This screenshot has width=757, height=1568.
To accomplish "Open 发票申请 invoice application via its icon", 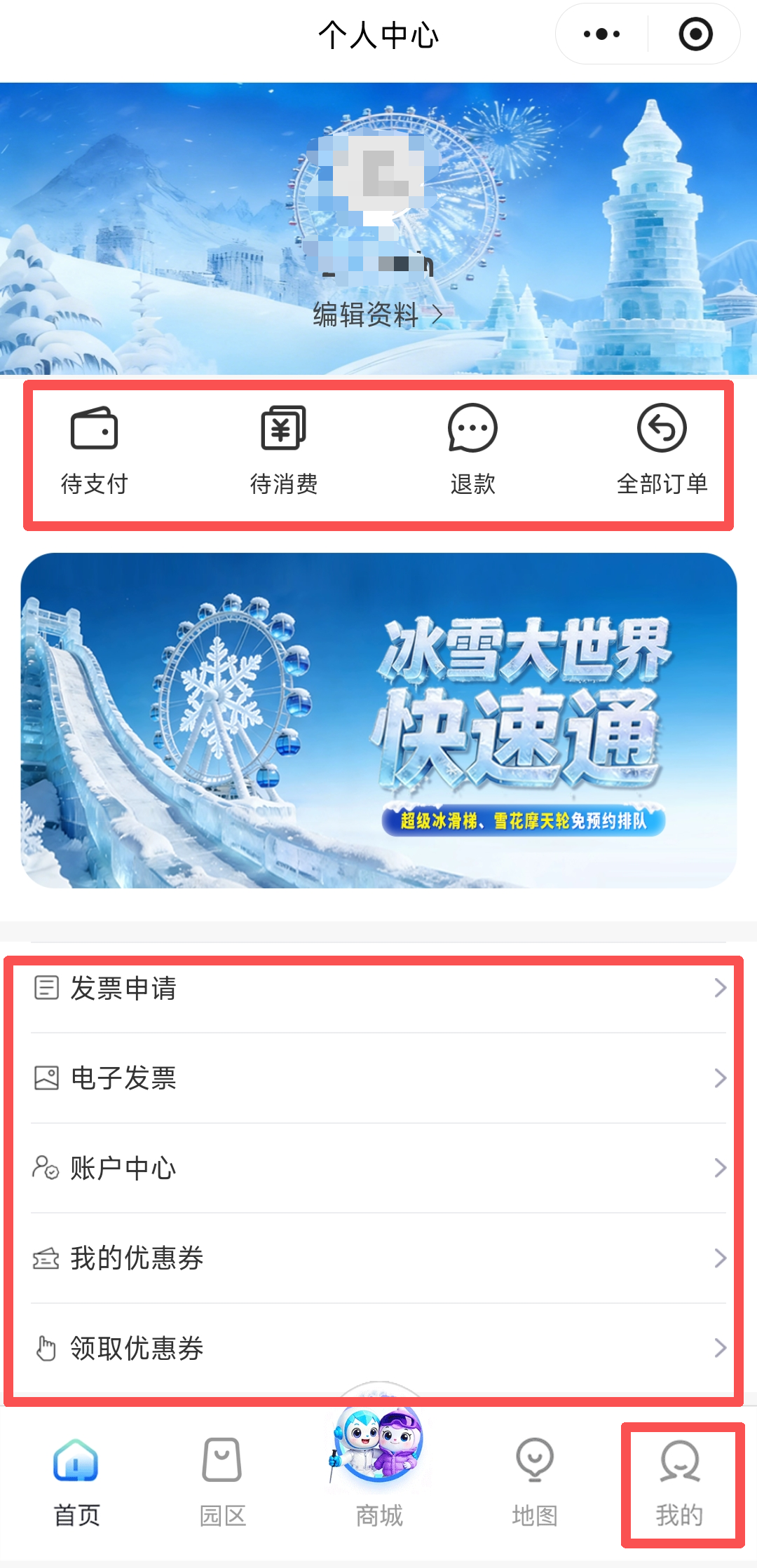I will point(45,988).
